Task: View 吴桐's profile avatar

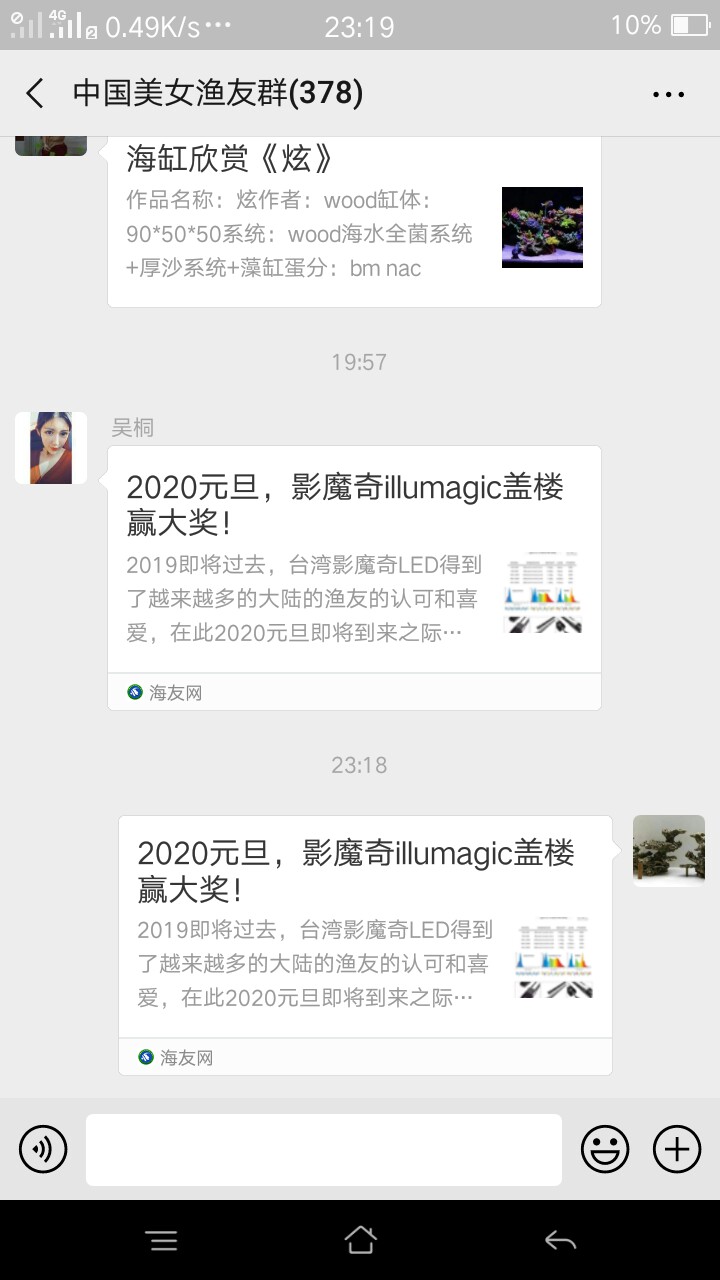Action: click(x=51, y=448)
